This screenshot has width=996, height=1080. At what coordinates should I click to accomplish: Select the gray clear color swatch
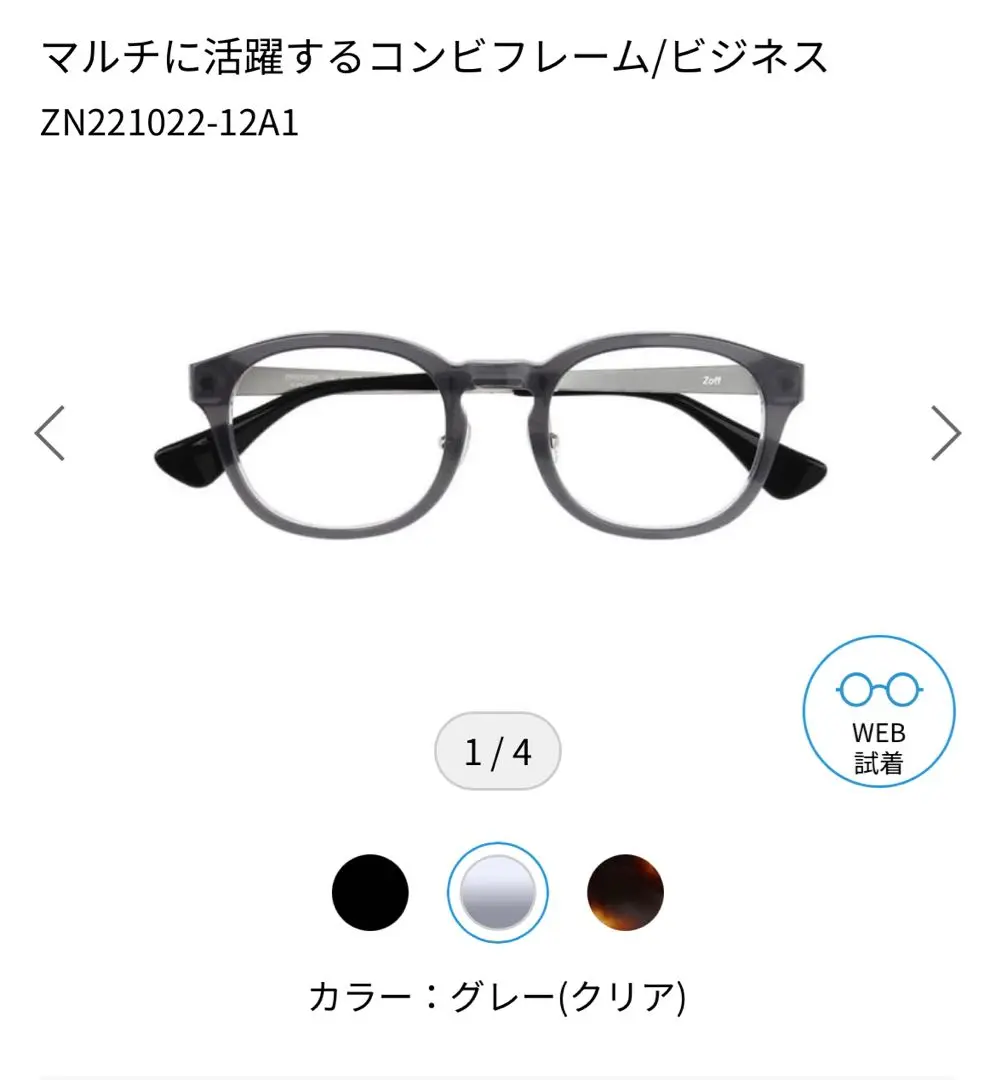point(497,892)
